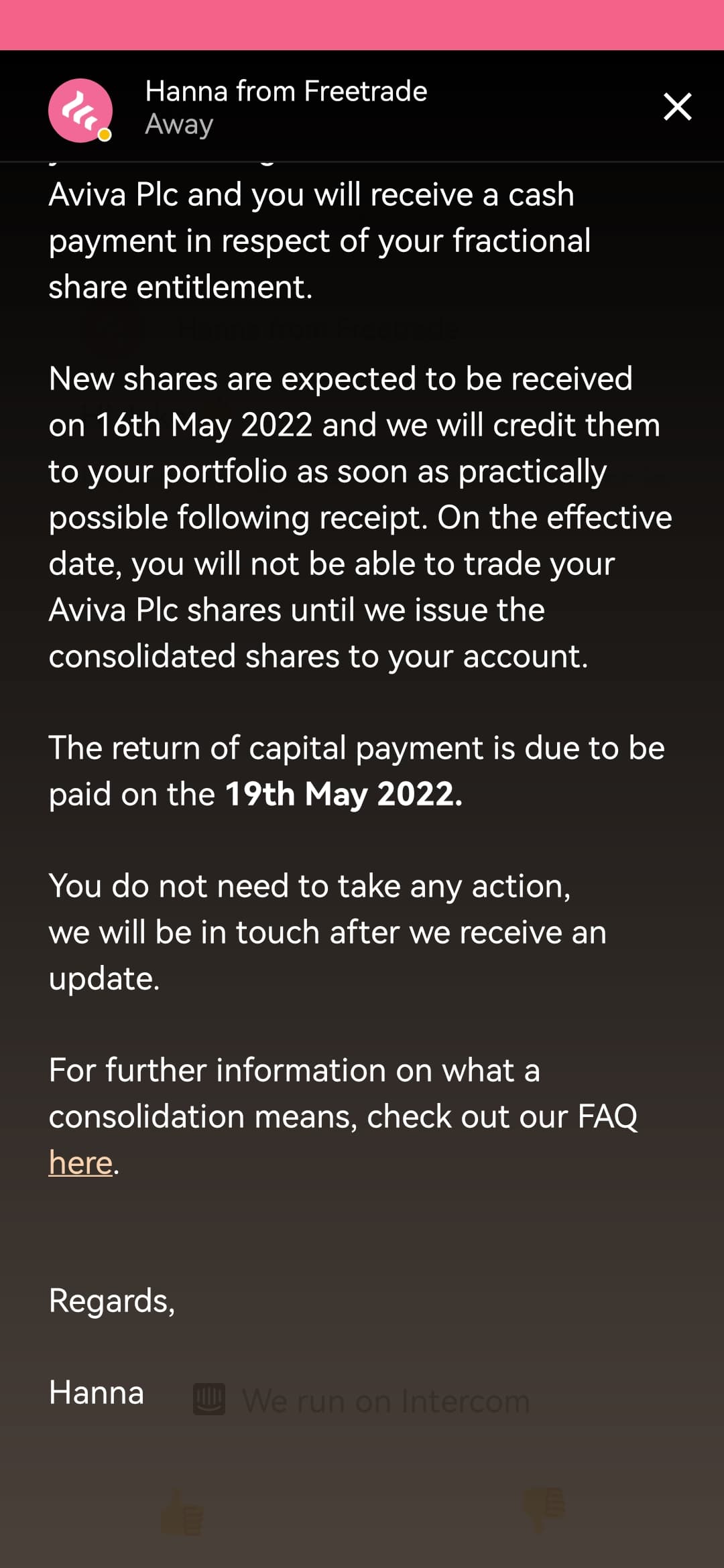
Task: Close the Hanna from Freetrade message
Action: tap(677, 107)
